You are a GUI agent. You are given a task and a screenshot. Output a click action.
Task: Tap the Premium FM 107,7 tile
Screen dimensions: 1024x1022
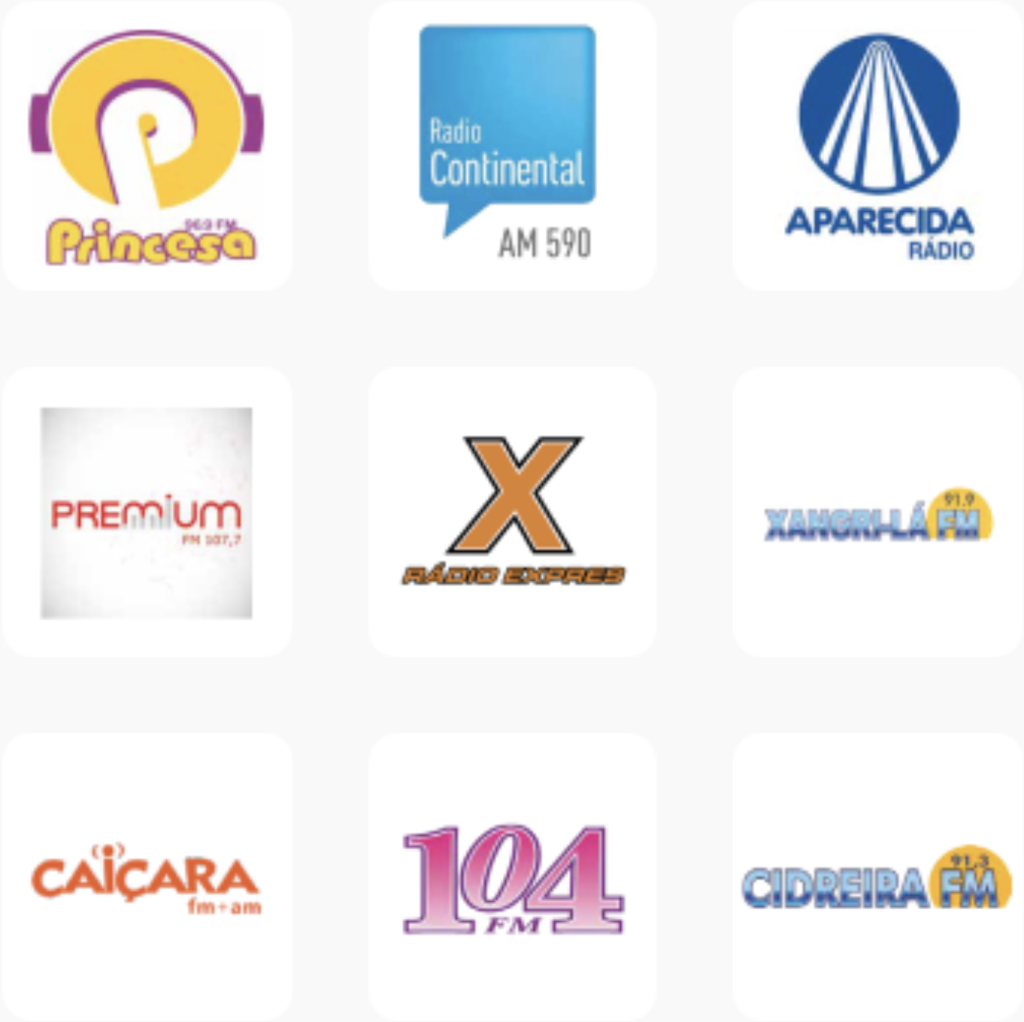(x=147, y=512)
